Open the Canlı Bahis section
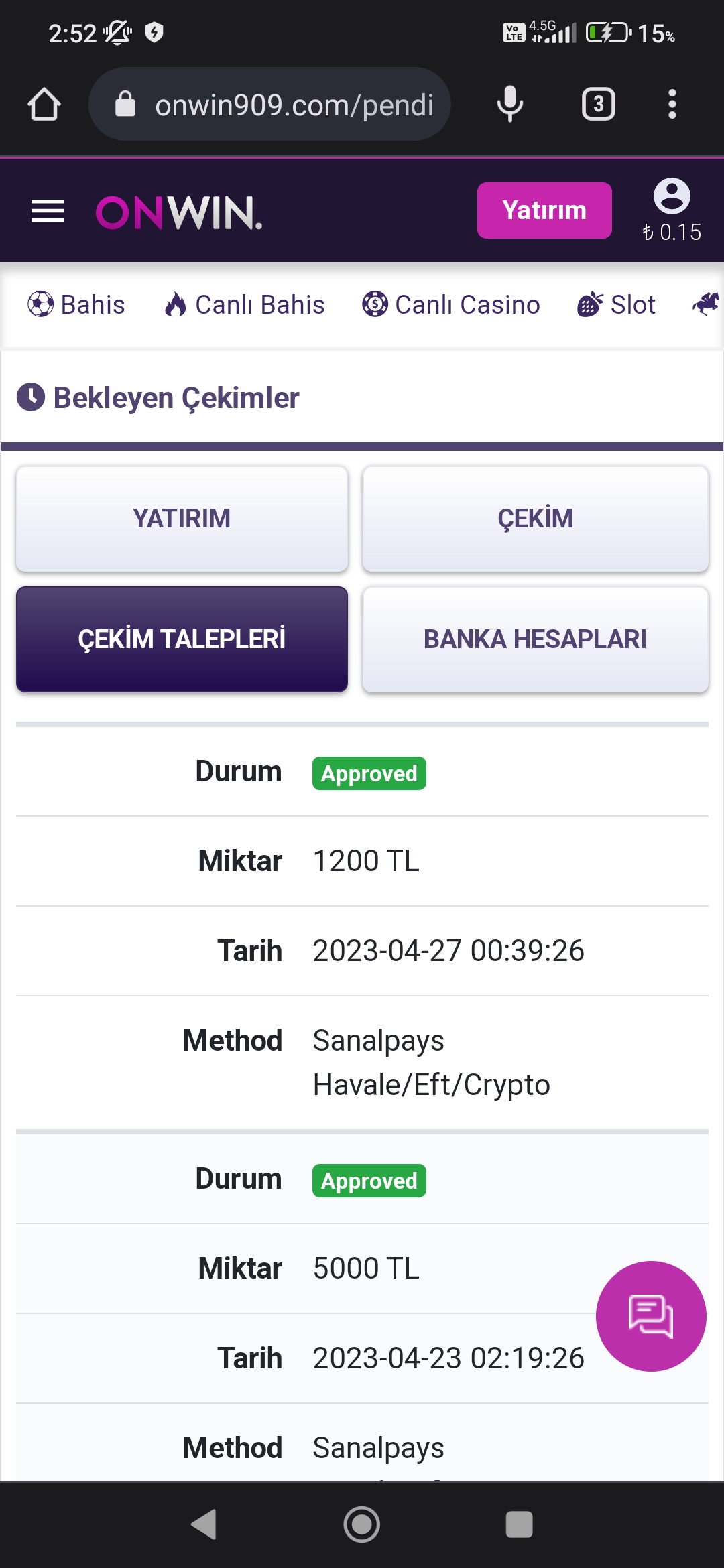Viewport: 724px width, 1568px height. tap(245, 305)
